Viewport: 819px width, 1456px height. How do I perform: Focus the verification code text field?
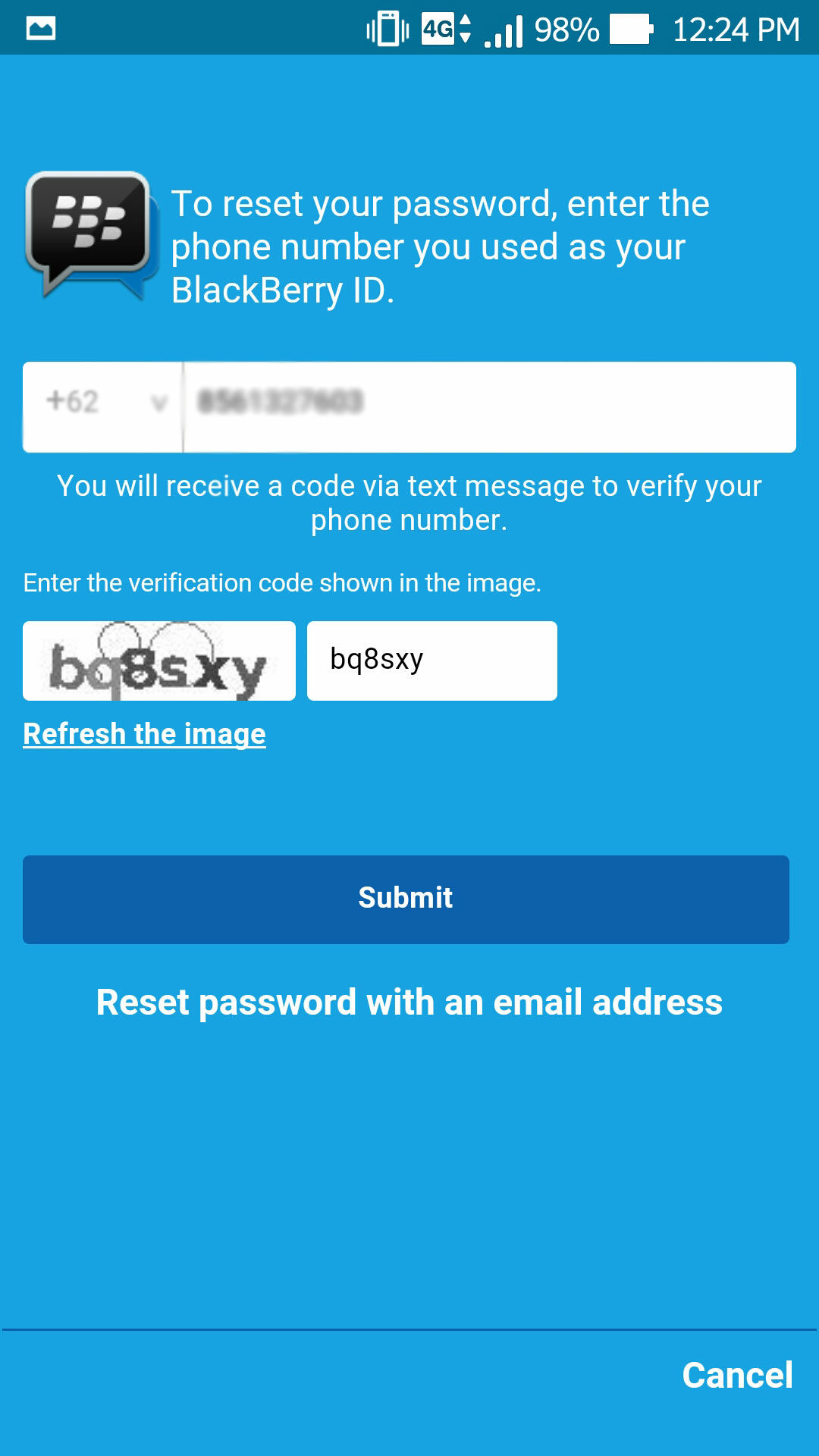(431, 661)
